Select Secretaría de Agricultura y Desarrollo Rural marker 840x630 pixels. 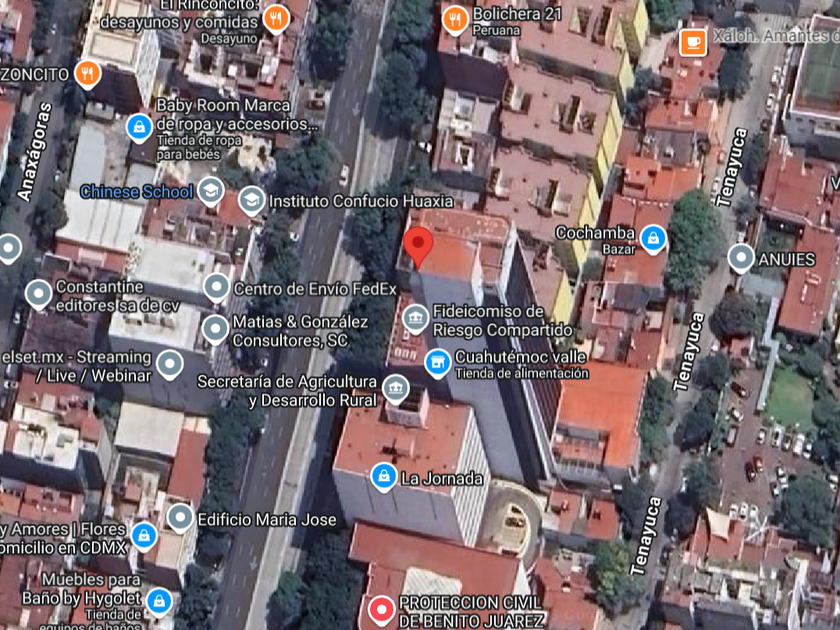pyautogui.click(x=395, y=388)
